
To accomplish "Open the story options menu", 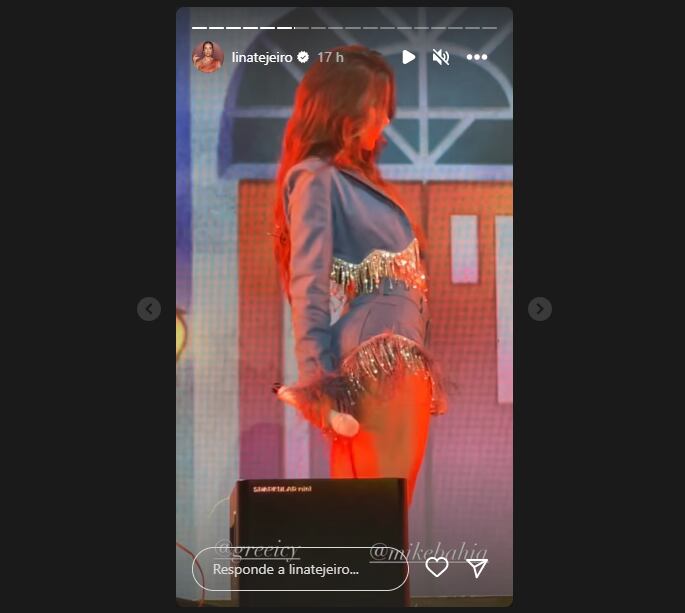I will click(x=477, y=57).
